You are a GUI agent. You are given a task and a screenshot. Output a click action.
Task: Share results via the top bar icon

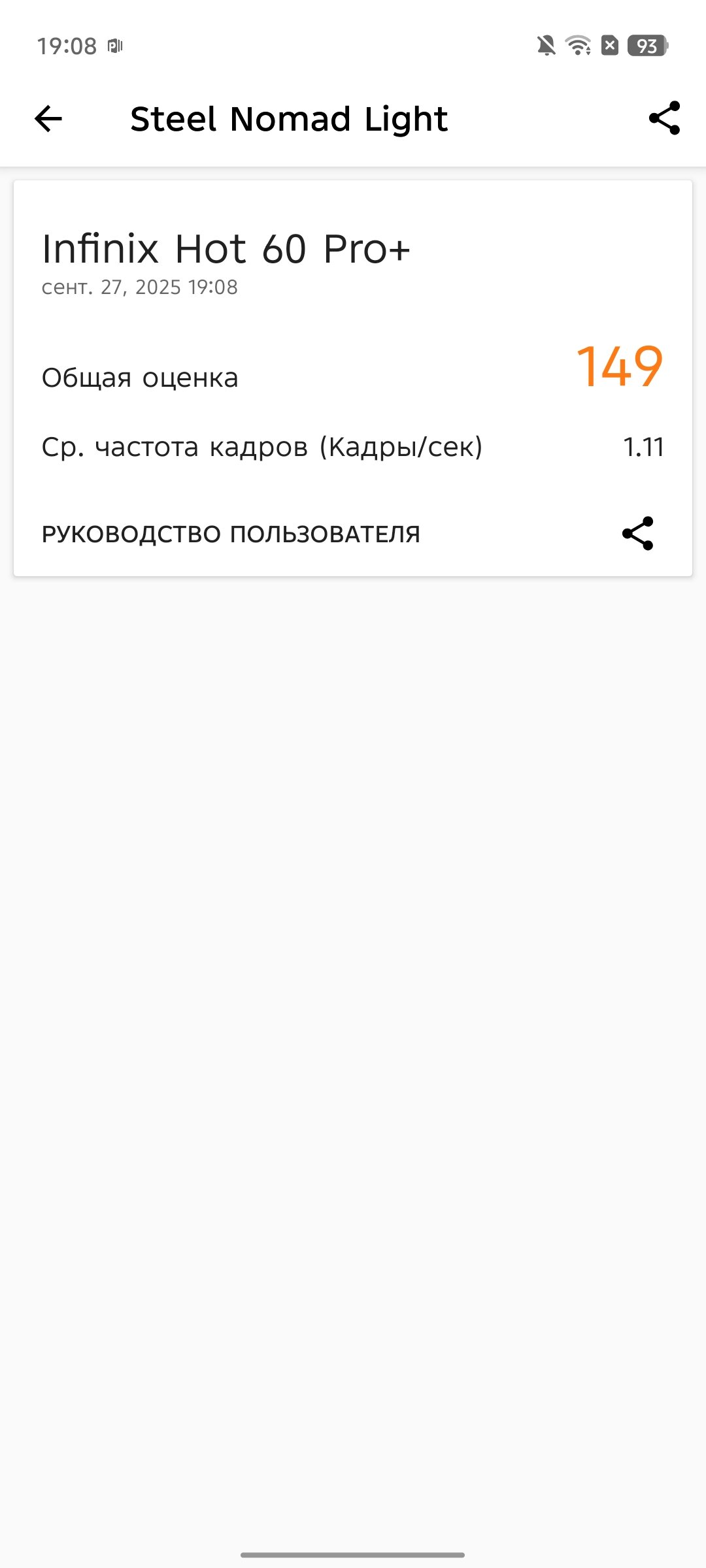click(x=664, y=118)
